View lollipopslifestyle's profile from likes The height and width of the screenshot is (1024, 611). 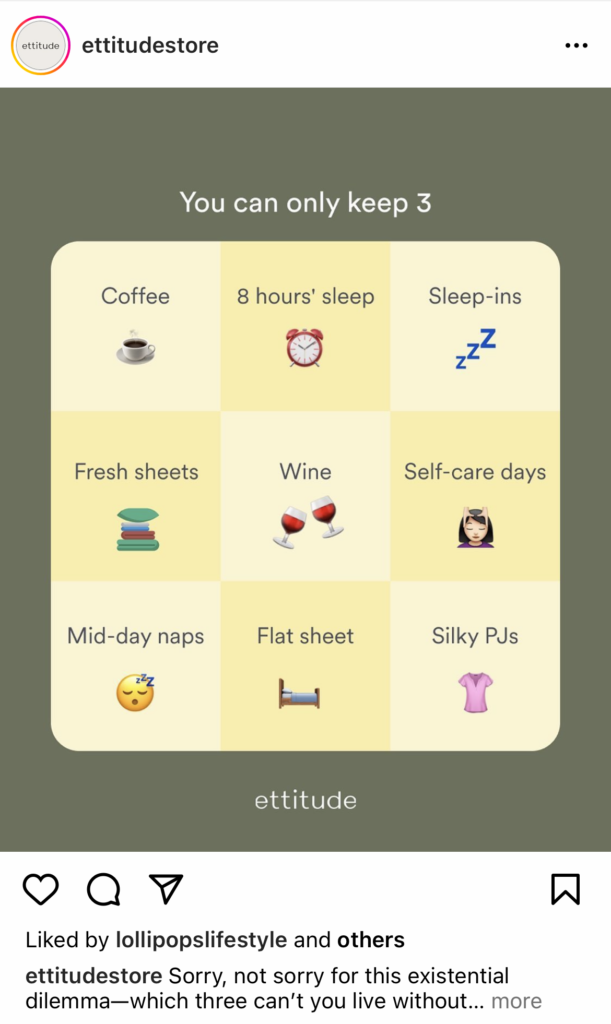coord(201,940)
